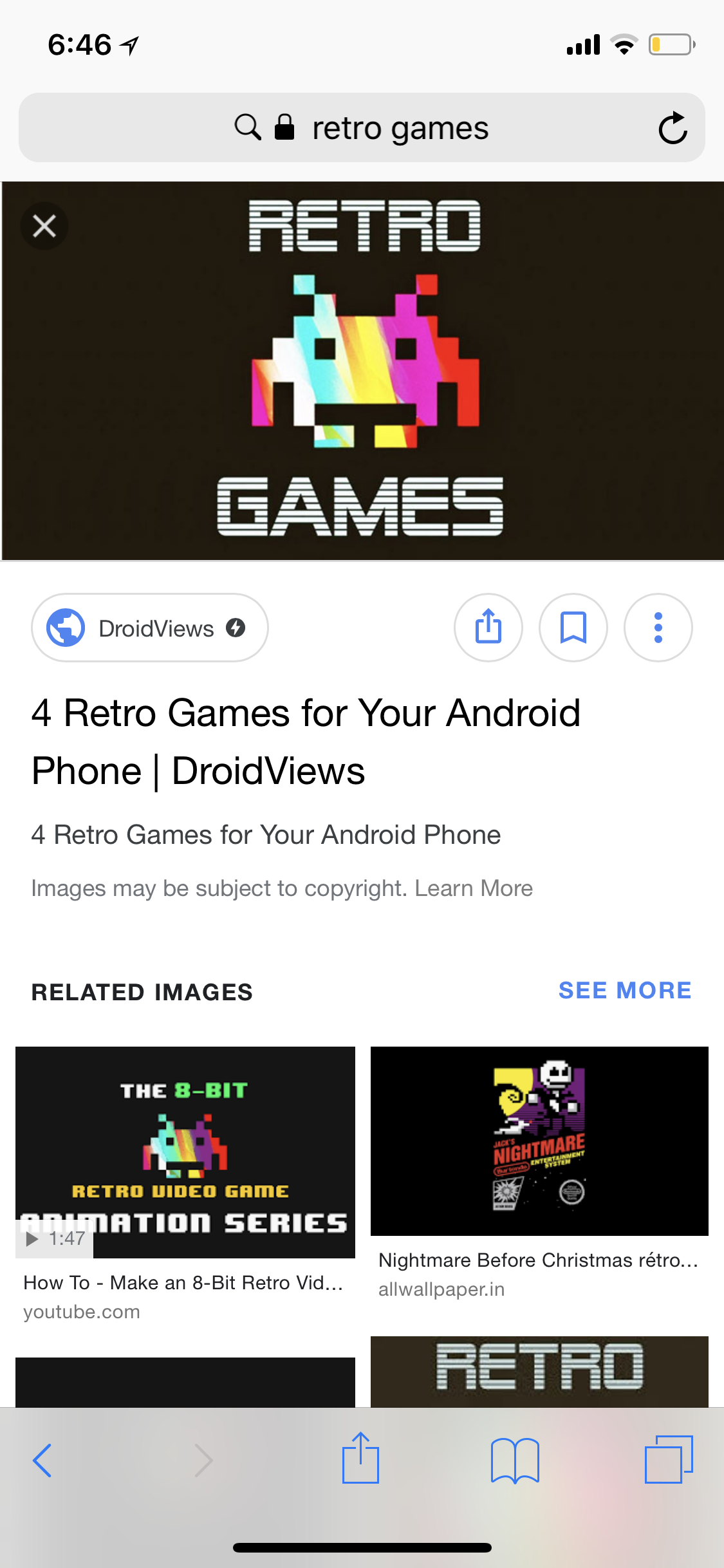The height and width of the screenshot is (1568, 724).
Task: Save image to collection with bookmark icon
Action: pyautogui.click(x=573, y=628)
